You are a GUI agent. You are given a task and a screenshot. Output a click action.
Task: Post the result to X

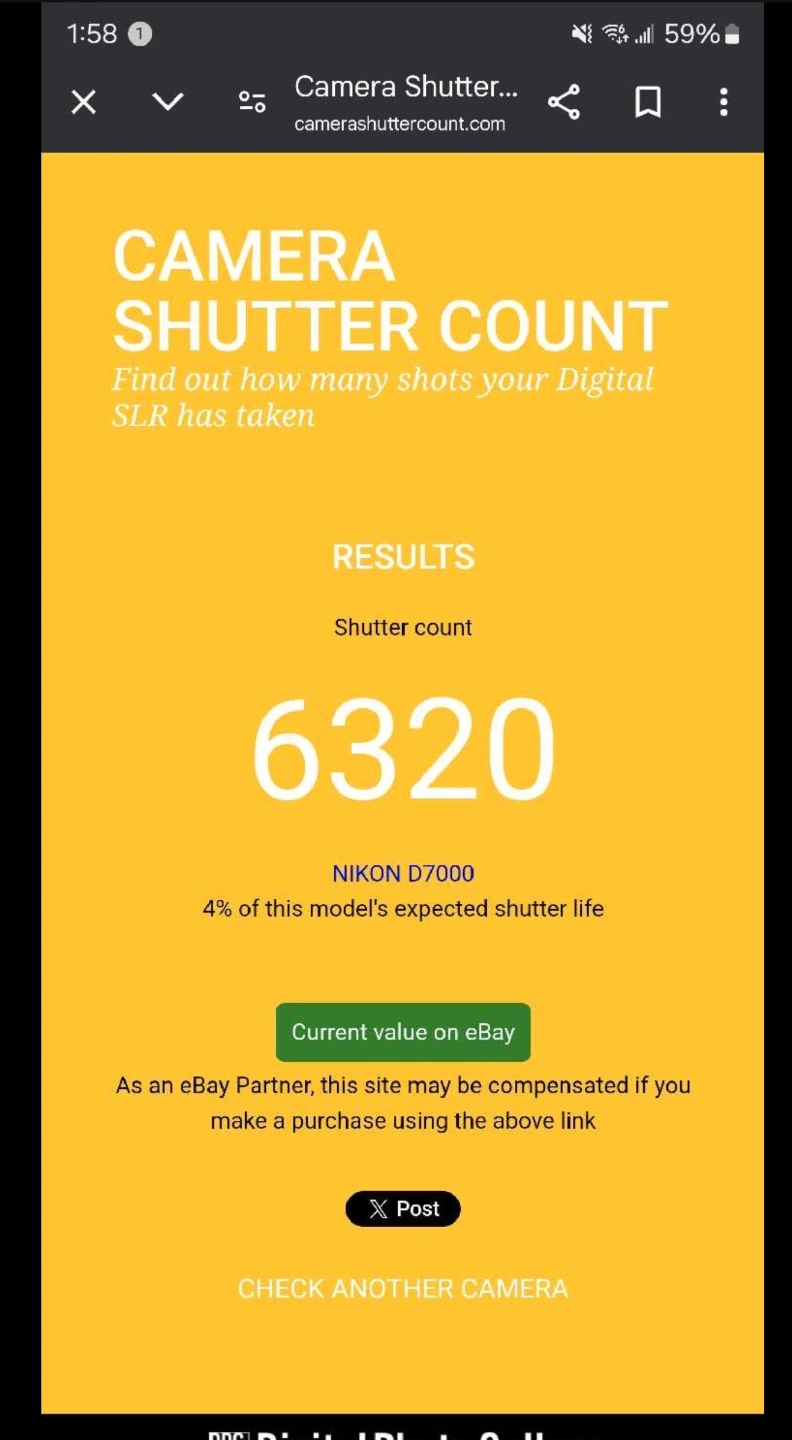point(403,1209)
